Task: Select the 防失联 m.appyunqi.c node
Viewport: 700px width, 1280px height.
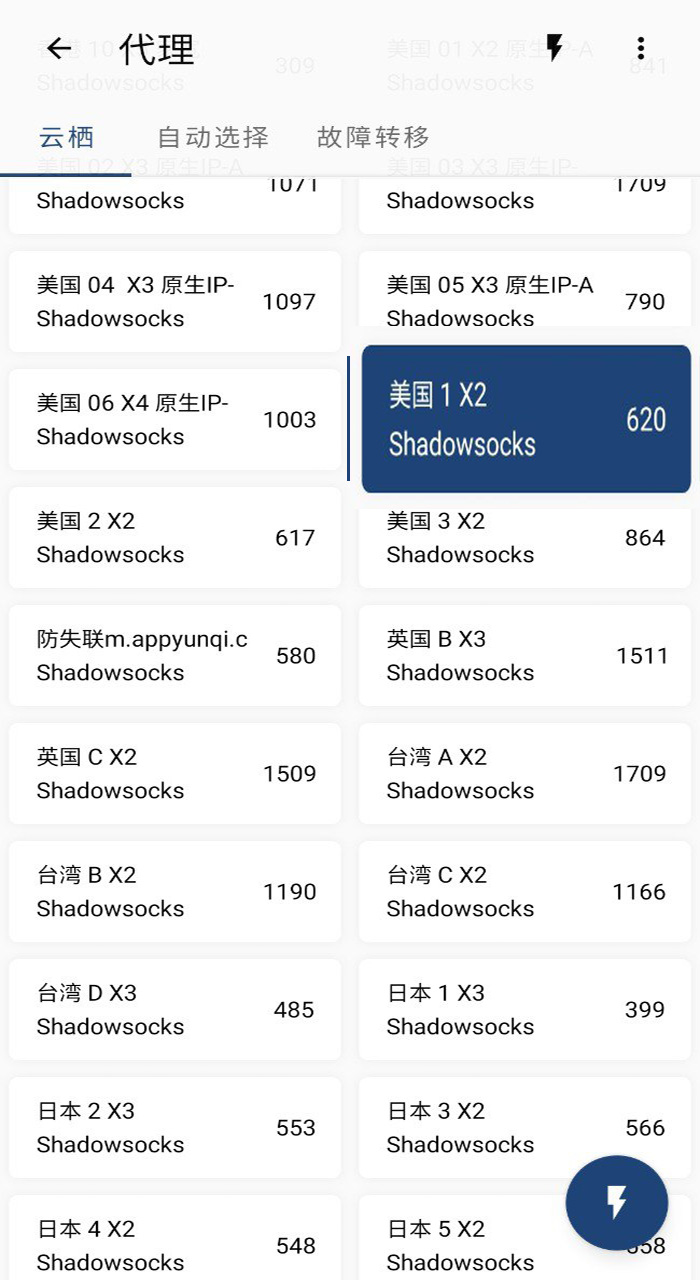Action: click(x=175, y=655)
